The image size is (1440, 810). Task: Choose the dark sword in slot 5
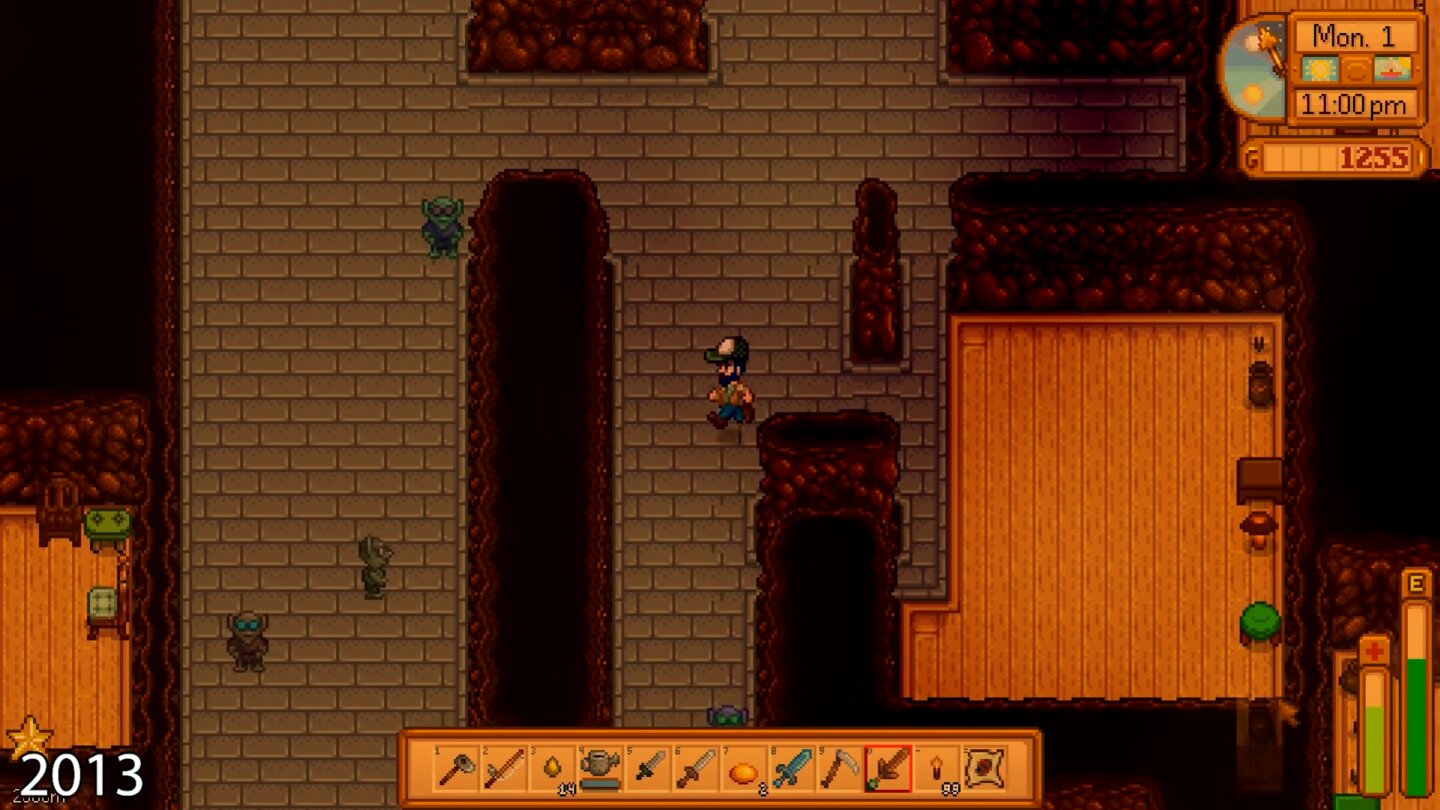(x=648, y=768)
